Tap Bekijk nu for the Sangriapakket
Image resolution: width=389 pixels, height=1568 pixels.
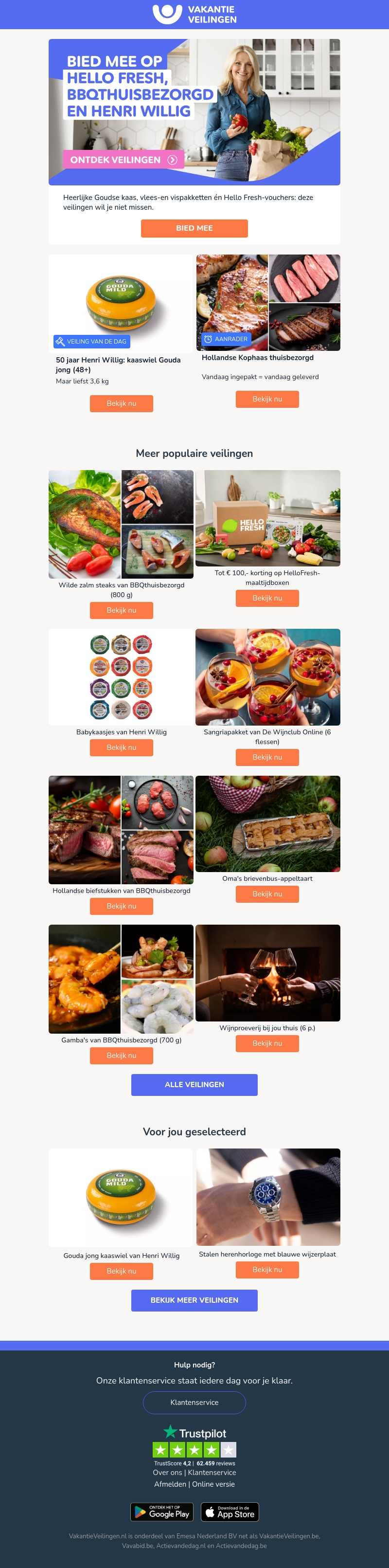click(267, 757)
